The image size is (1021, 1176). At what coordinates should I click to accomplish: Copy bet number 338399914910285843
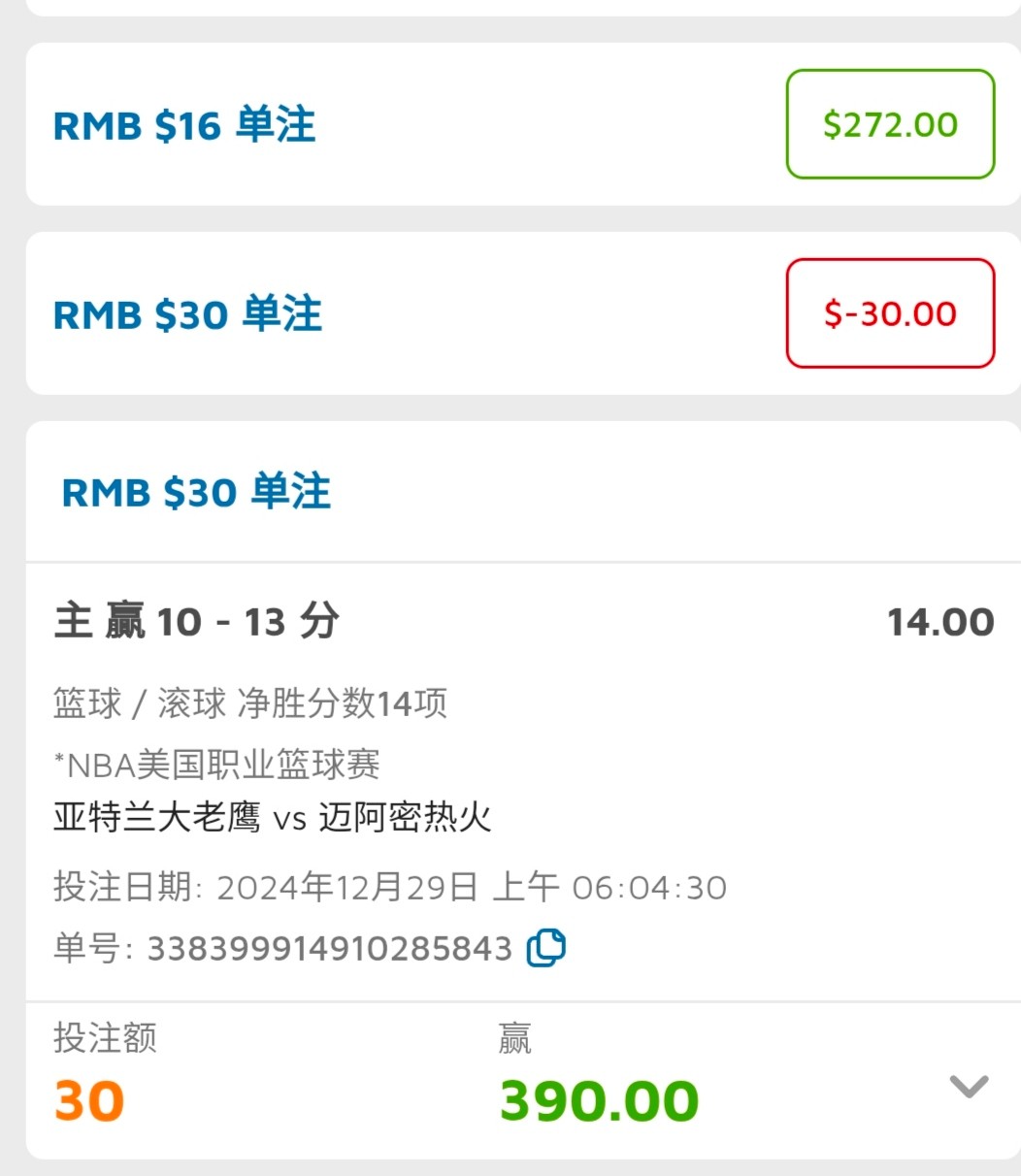click(546, 947)
